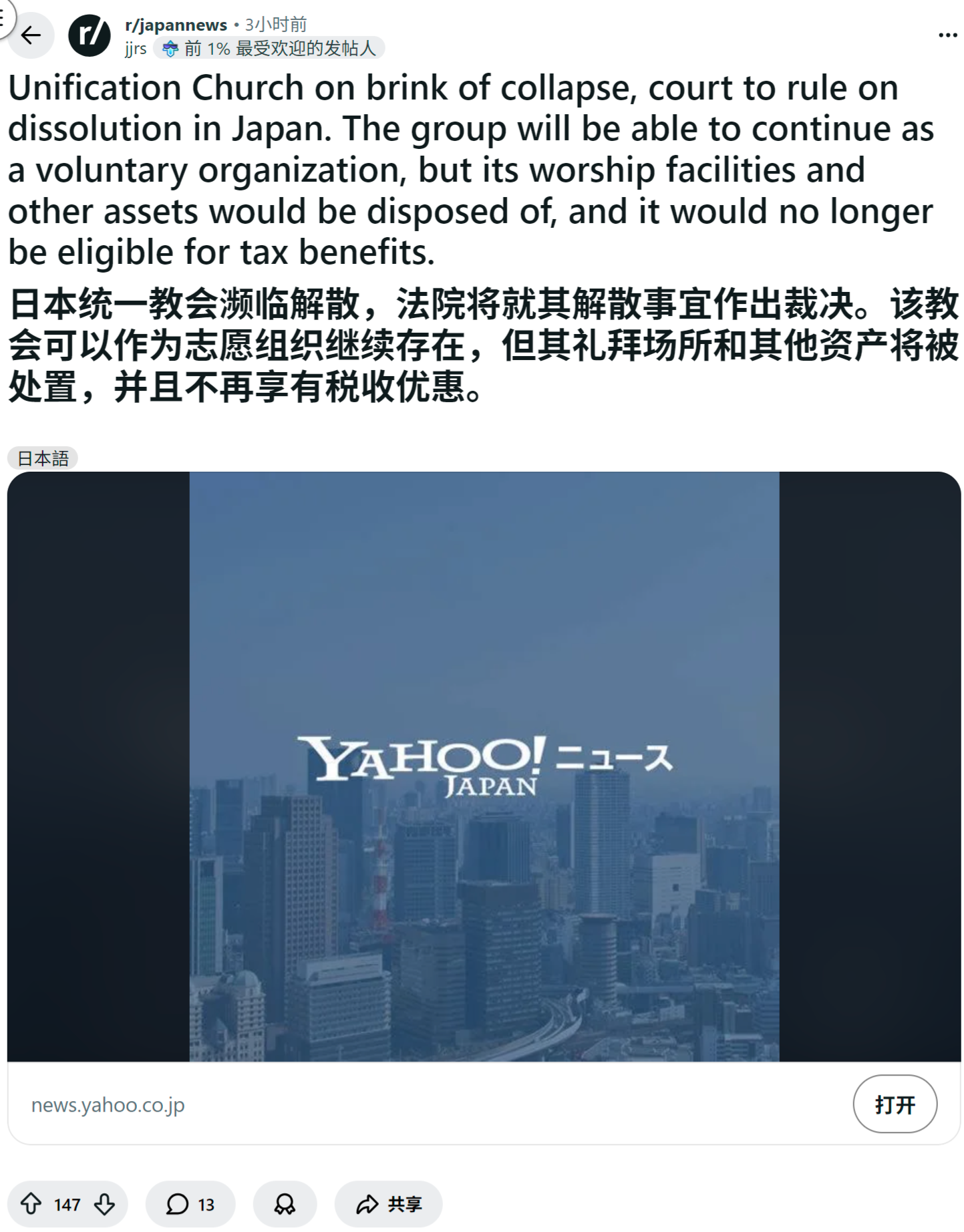Go back using the arrow button
This screenshot has height=1232, width=964.
(31, 35)
